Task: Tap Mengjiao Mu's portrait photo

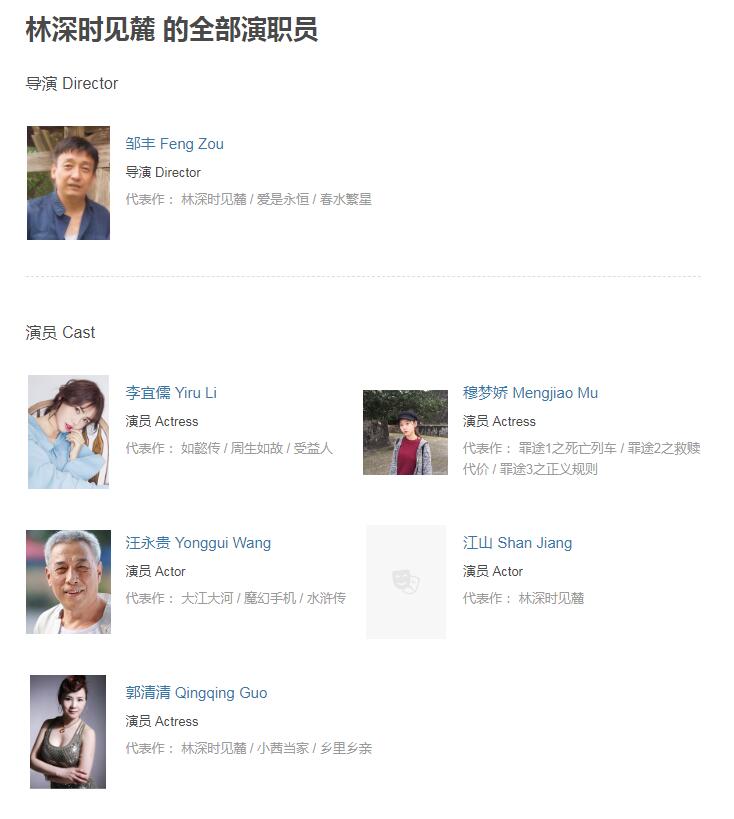Action: [405, 432]
